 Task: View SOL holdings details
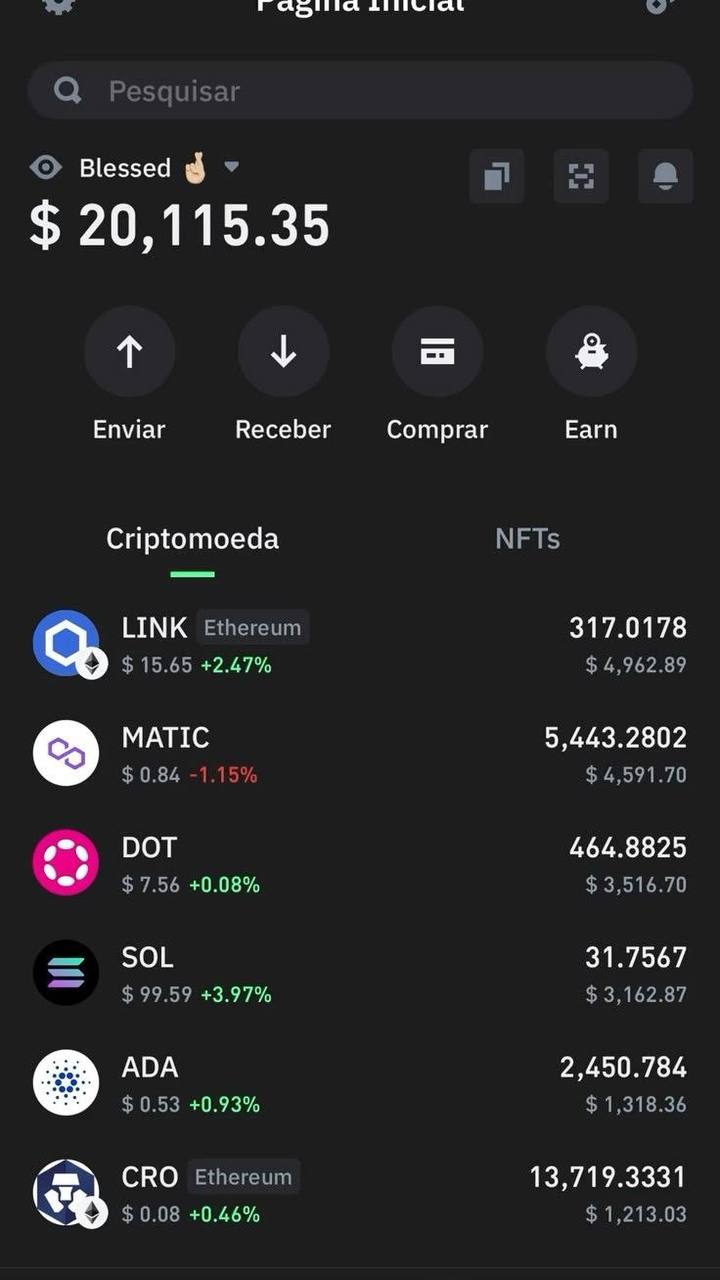coord(360,974)
